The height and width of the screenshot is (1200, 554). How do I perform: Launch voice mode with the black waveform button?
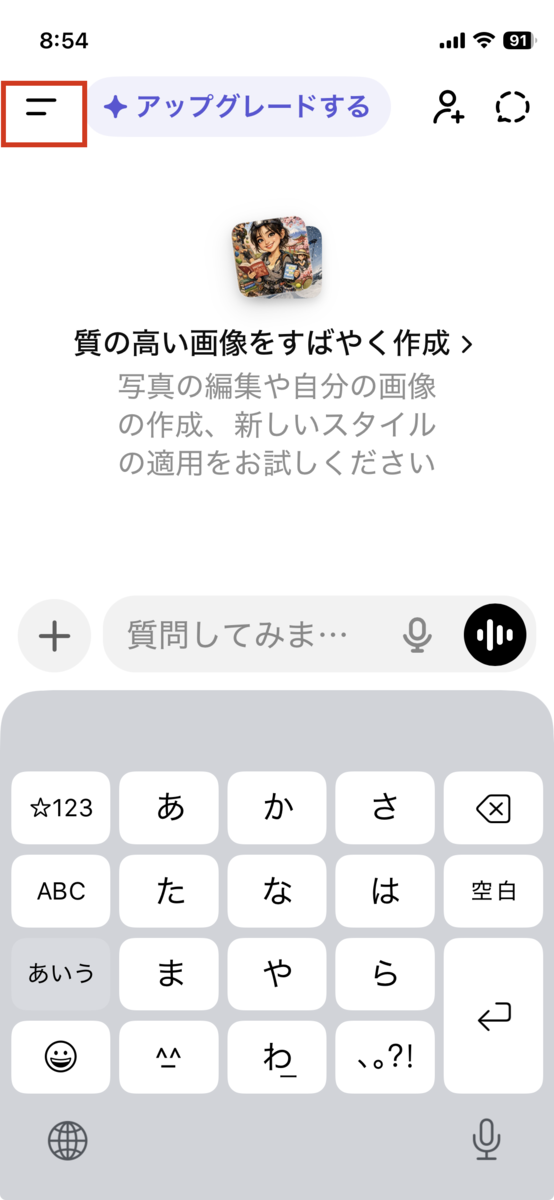coord(495,635)
